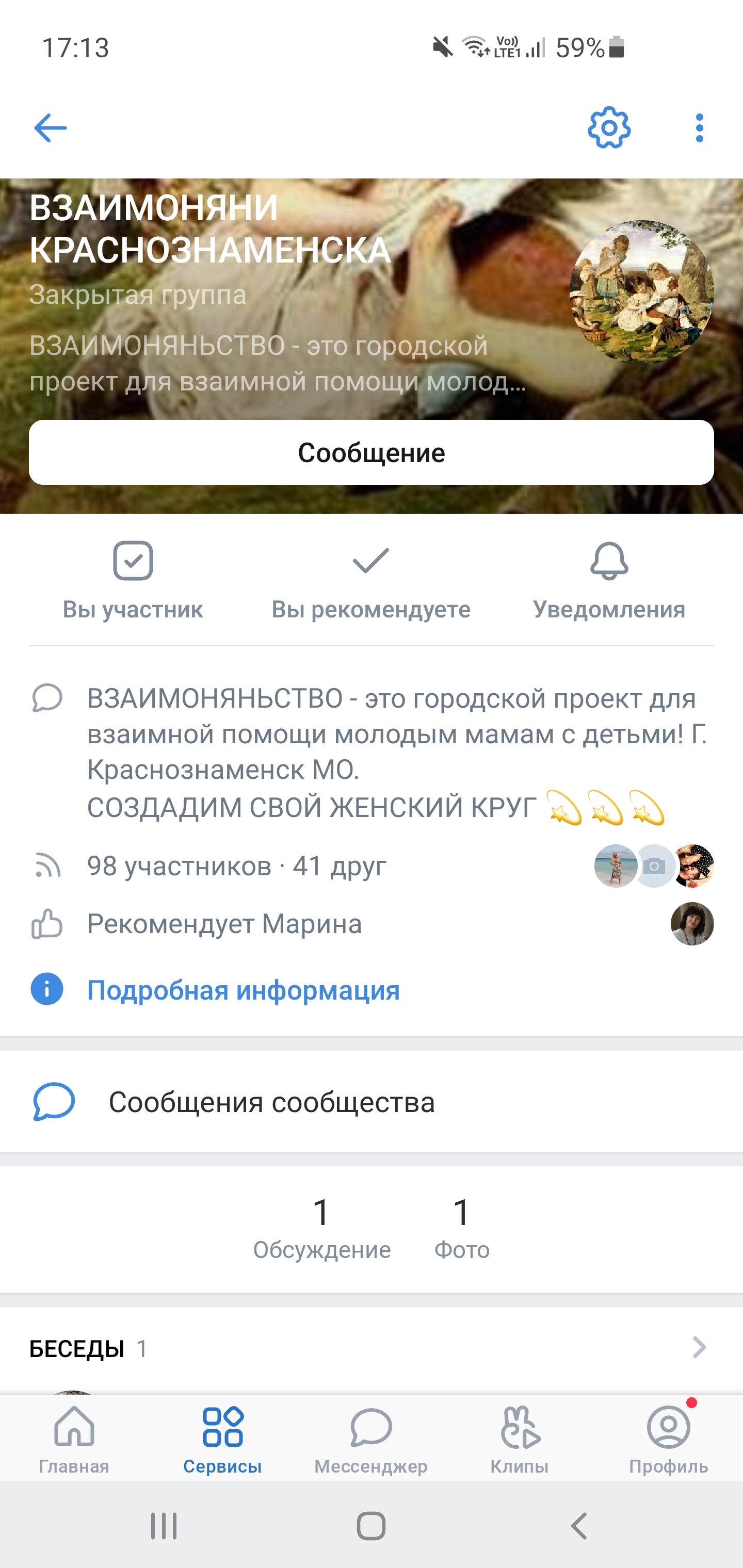Open community settings gear

click(x=608, y=128)
